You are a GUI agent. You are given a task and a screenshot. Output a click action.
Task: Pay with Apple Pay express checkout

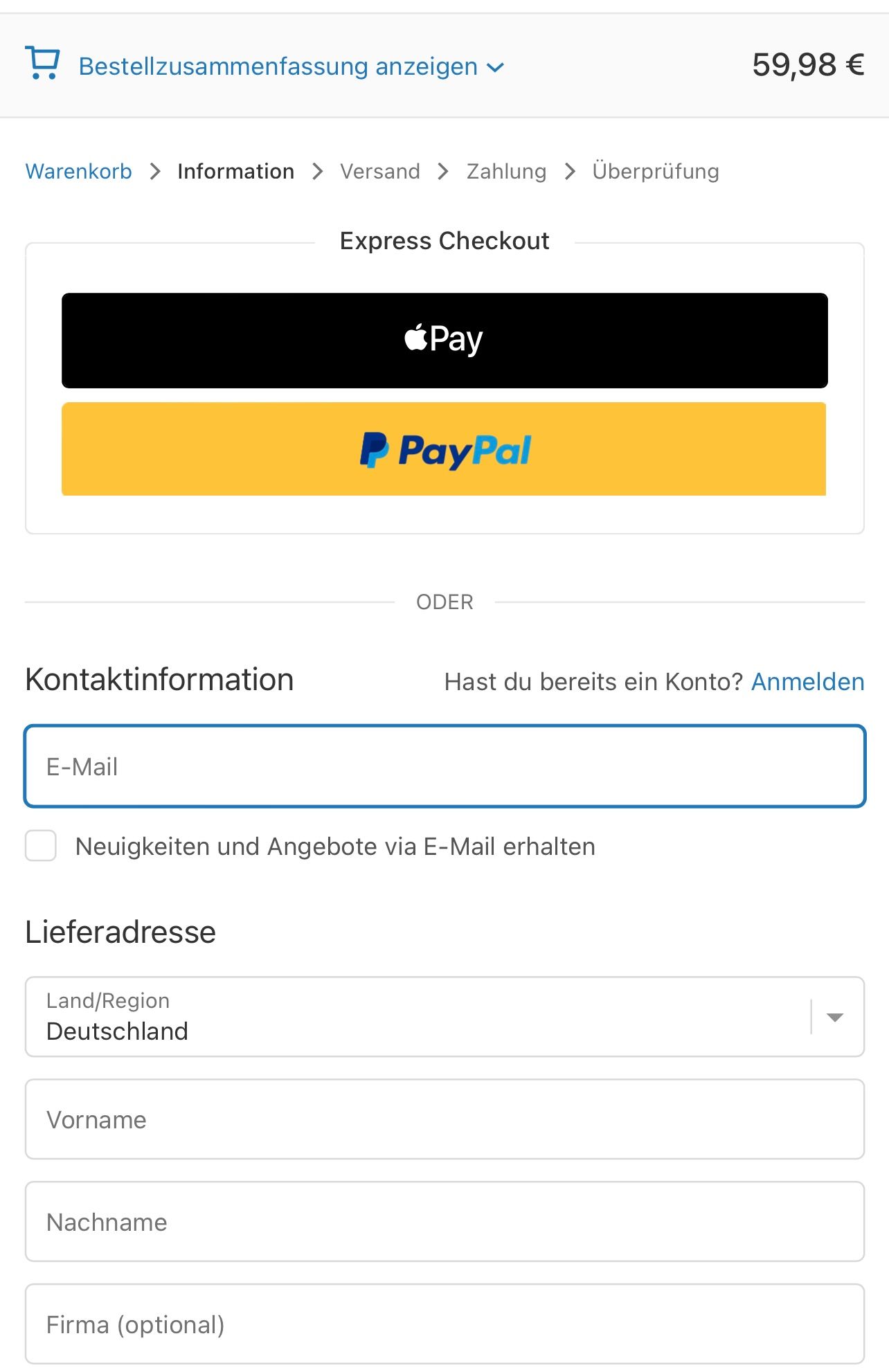pos(445,340)
